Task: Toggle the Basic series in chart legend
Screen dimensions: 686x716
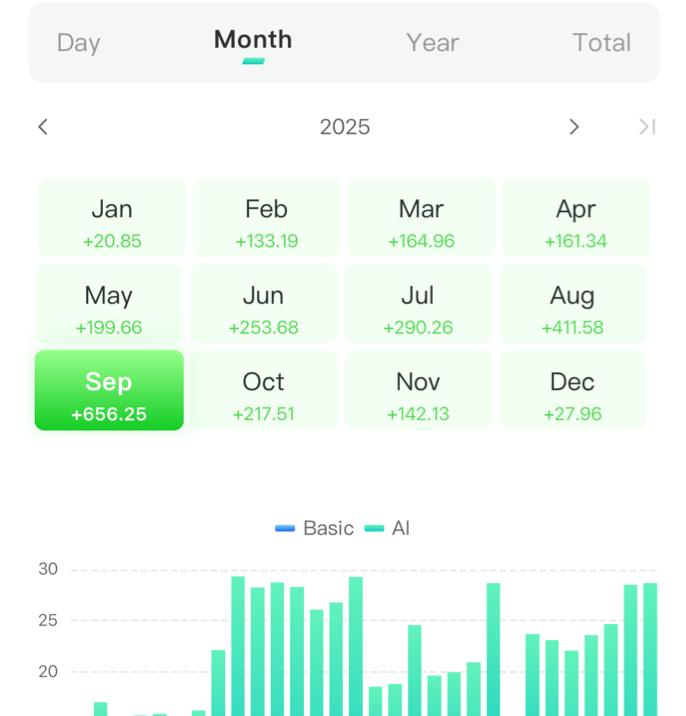Action: coord(315,528)
